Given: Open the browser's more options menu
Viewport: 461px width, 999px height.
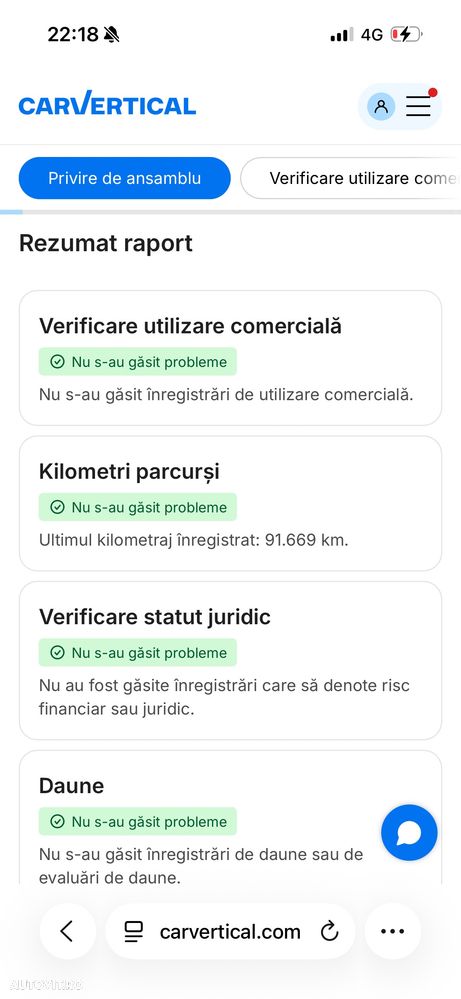Looking at the screenshot, I should click(392, 931).
